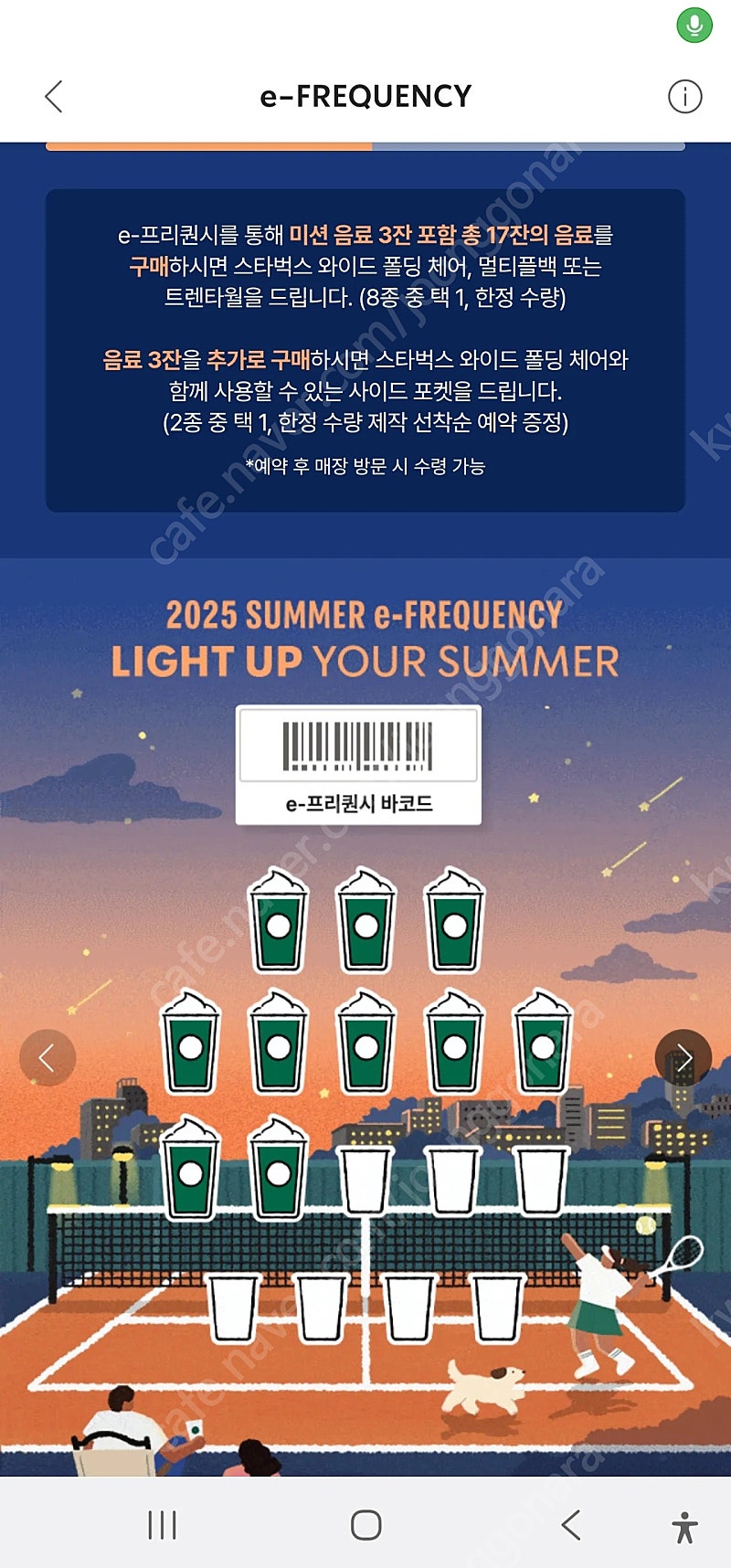Go to the home screen
Viewport: 731px width, 1568px height.
click(365, 1525)
